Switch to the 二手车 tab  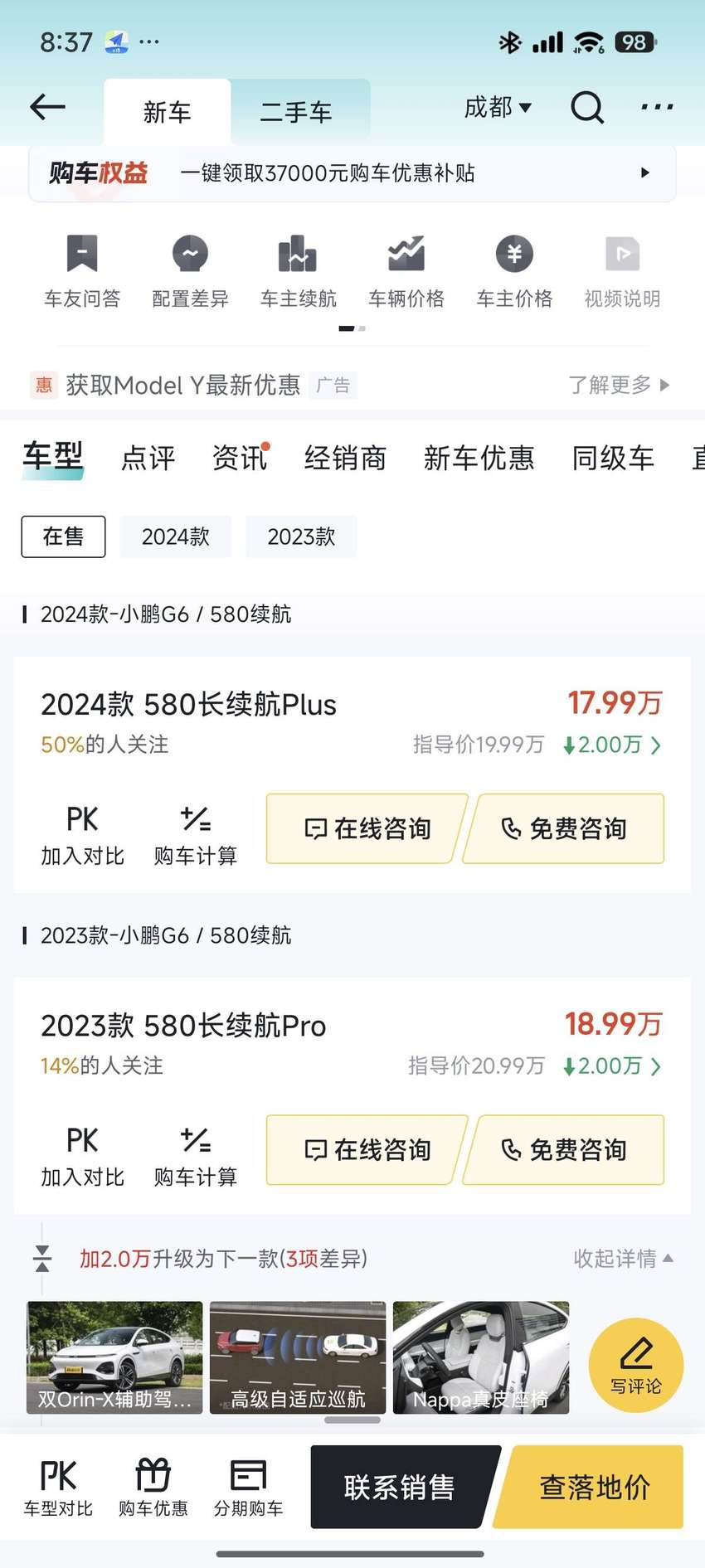[x=296, y=112]
